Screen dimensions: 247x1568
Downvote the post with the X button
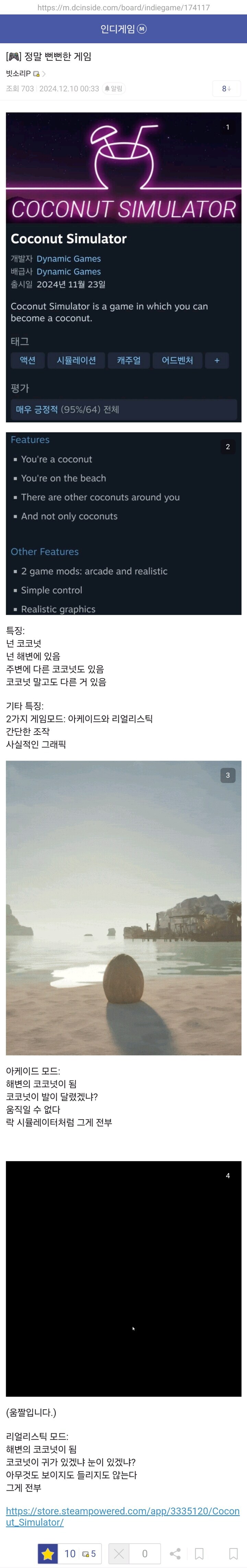pyautogui.click(x=119, y=1553)
